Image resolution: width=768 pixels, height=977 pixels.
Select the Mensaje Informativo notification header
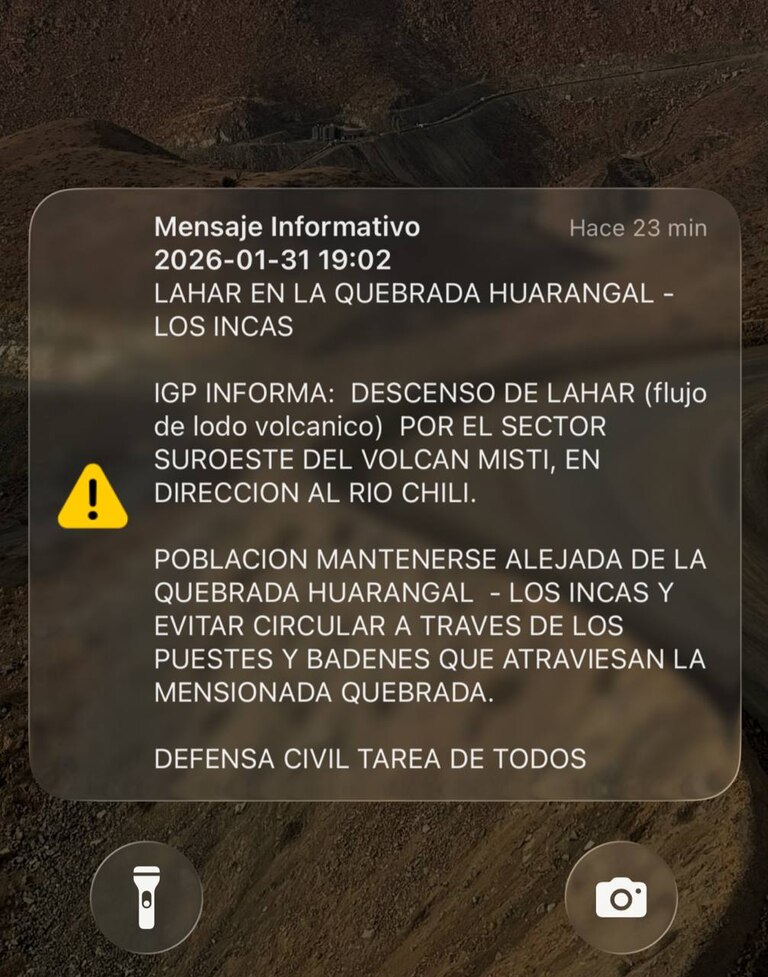285,228
